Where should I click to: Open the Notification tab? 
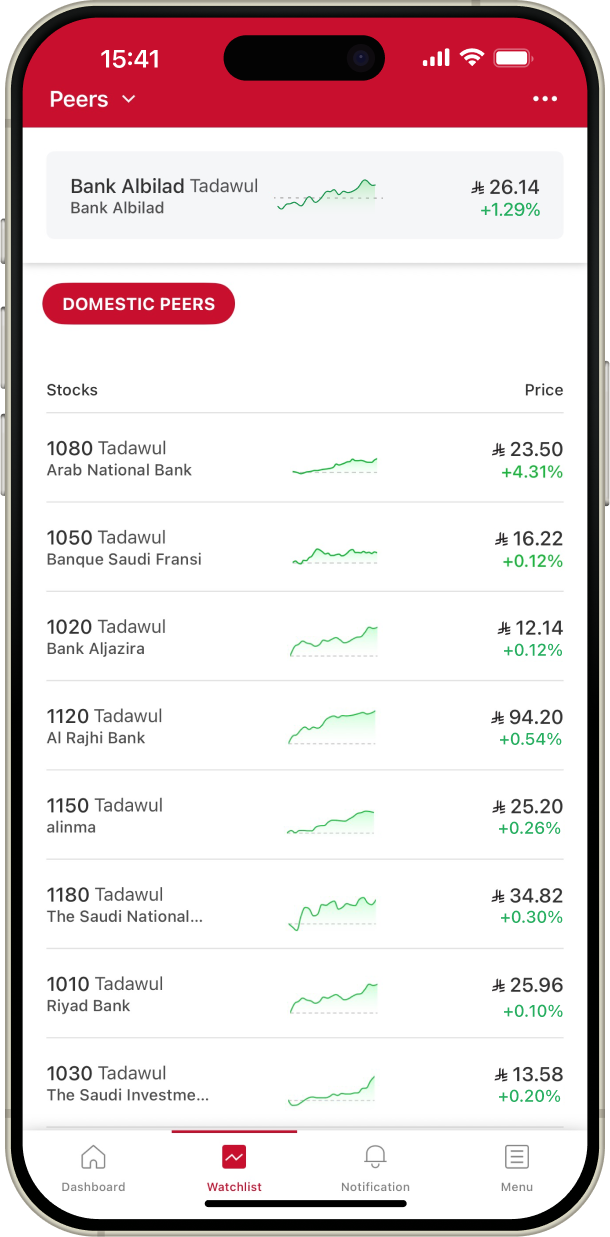coord(375,1168)
